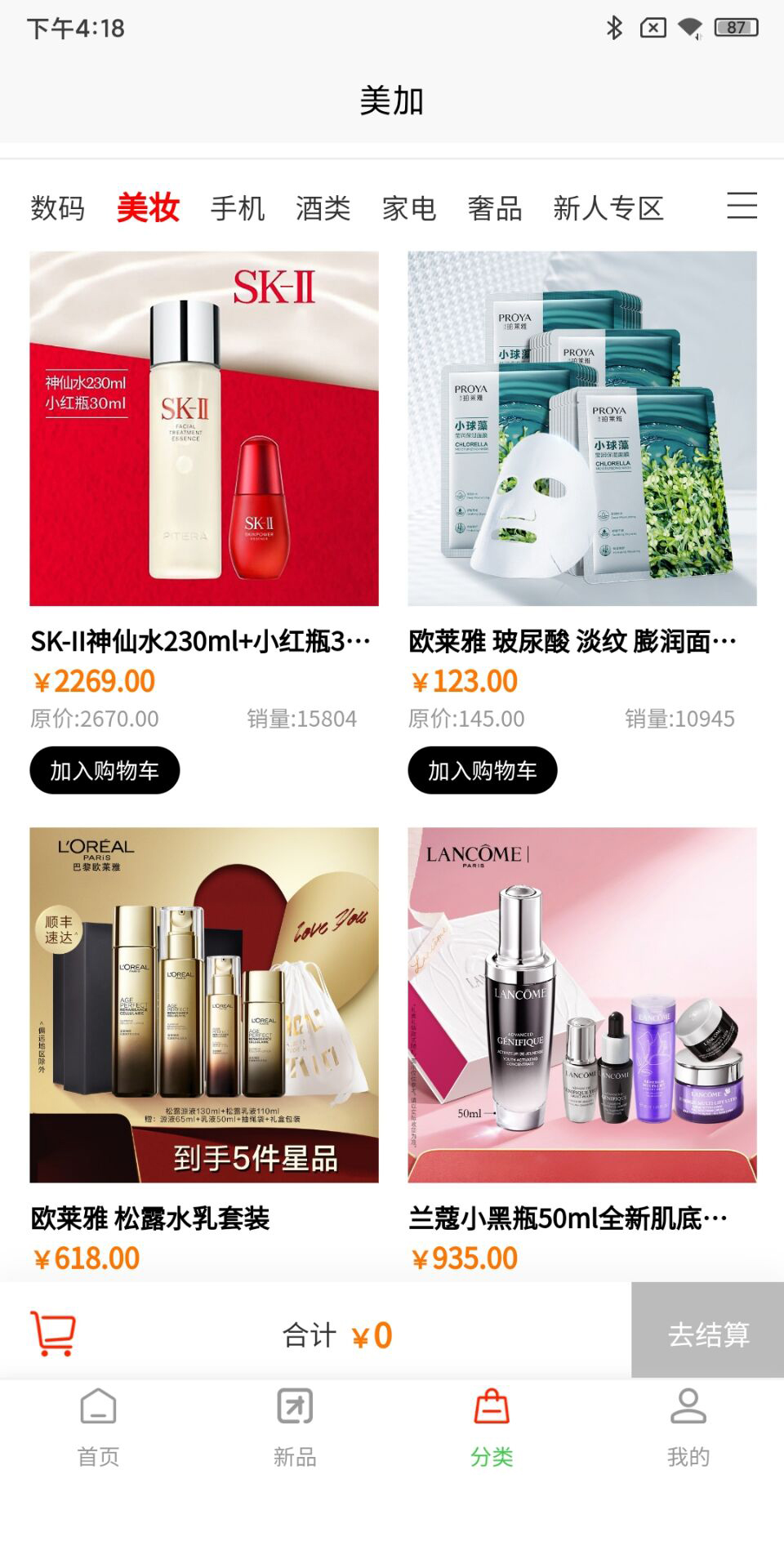Switch to the 家电 category
The image size is (784, 1568).
(x=408, y=208)
